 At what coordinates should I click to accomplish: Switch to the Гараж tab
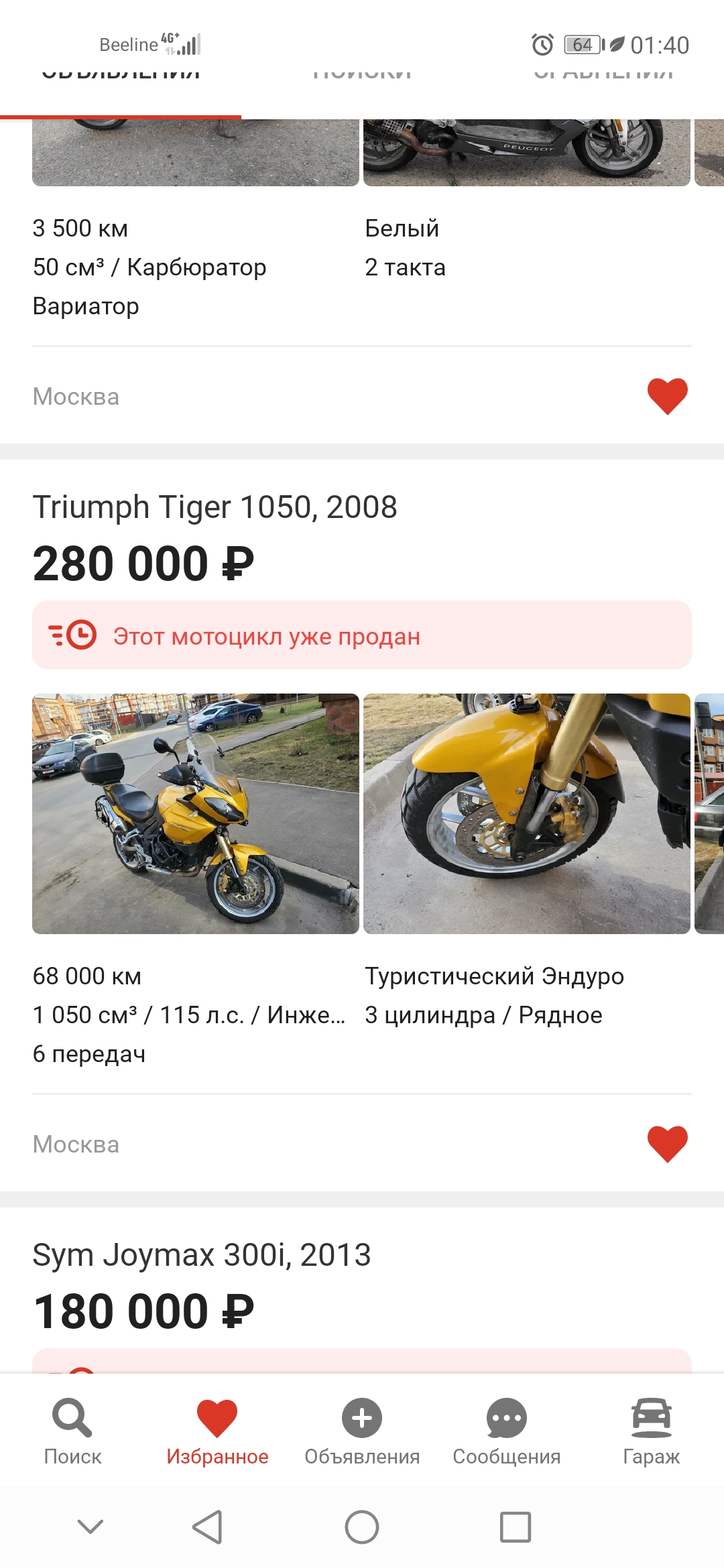(x=651, y=1431)
